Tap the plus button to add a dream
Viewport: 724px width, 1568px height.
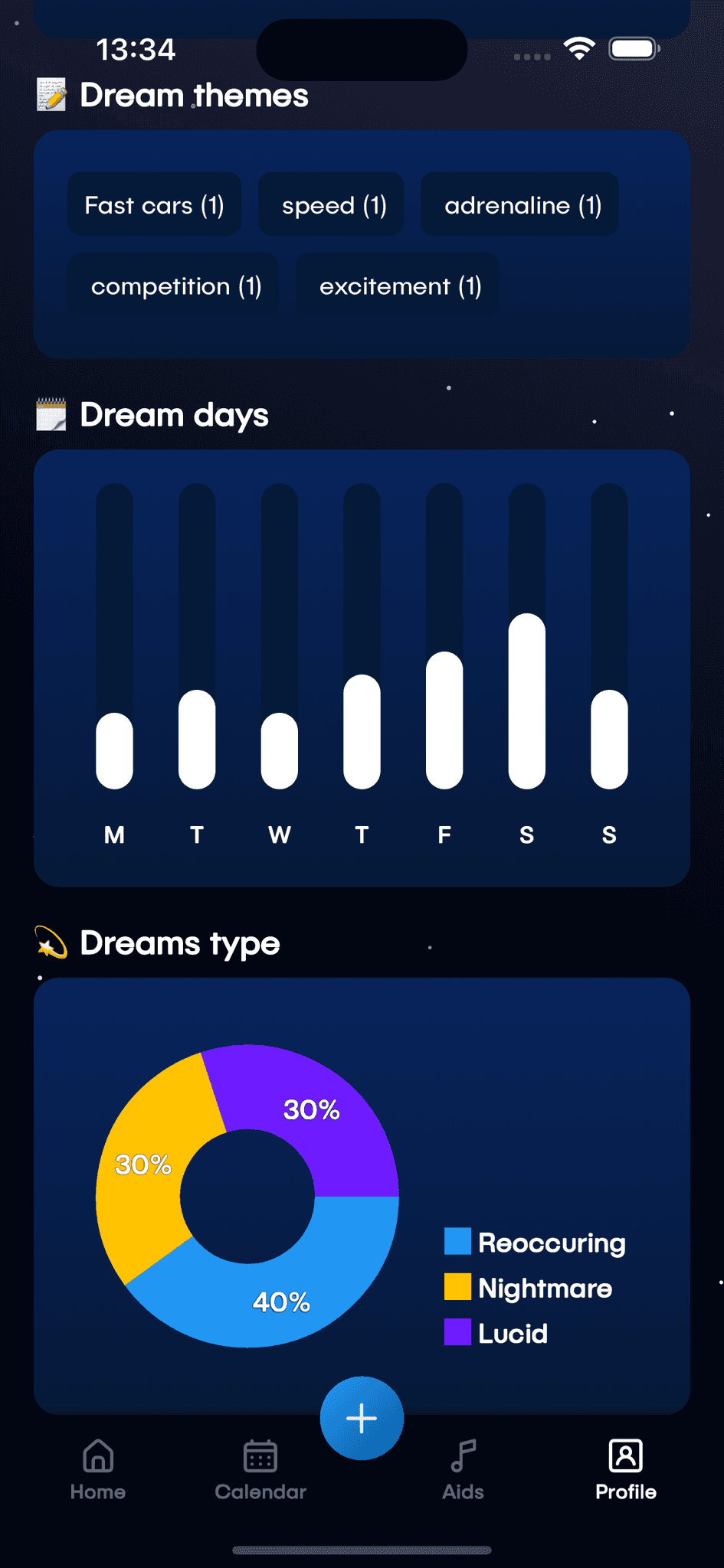click(x=361, y=1418)
